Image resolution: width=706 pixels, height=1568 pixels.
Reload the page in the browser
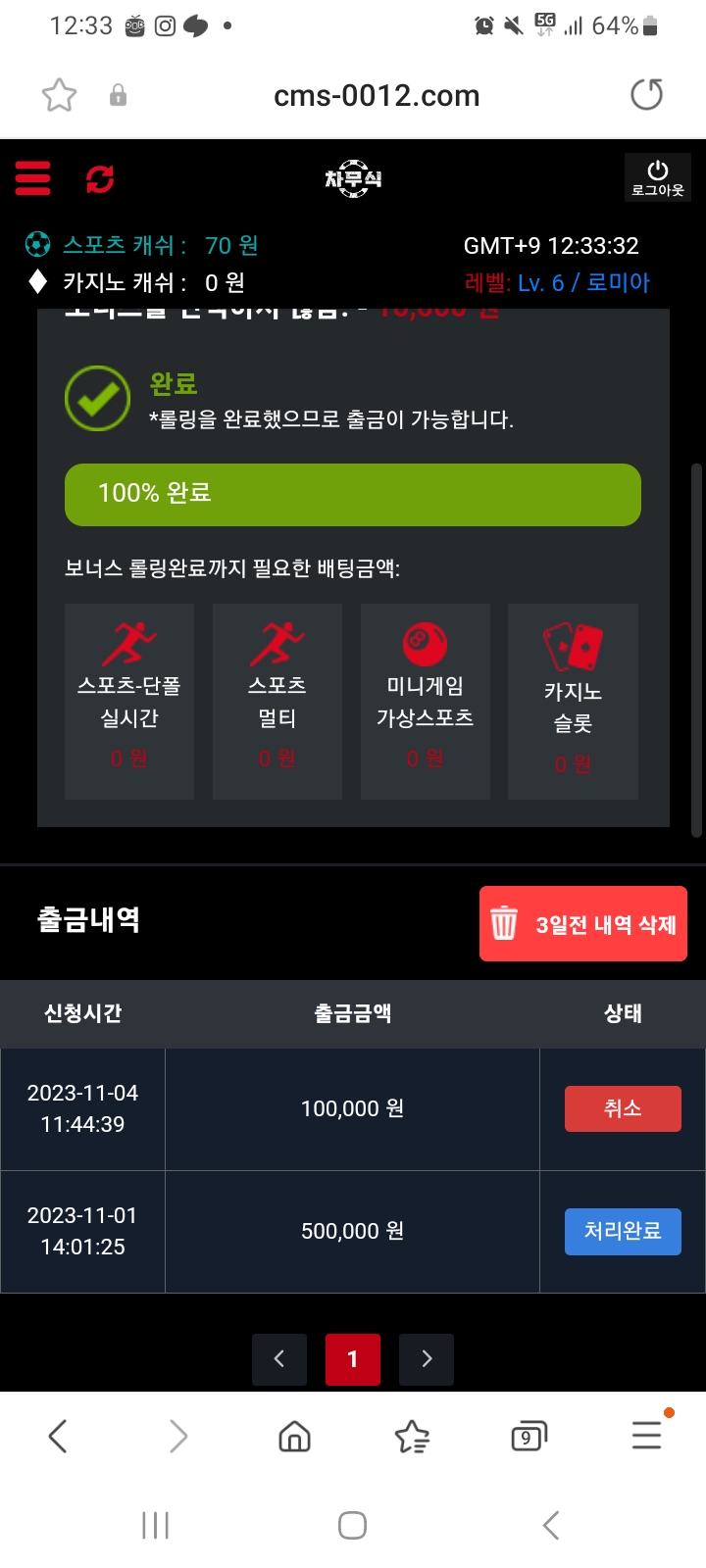tap(646, 95)
